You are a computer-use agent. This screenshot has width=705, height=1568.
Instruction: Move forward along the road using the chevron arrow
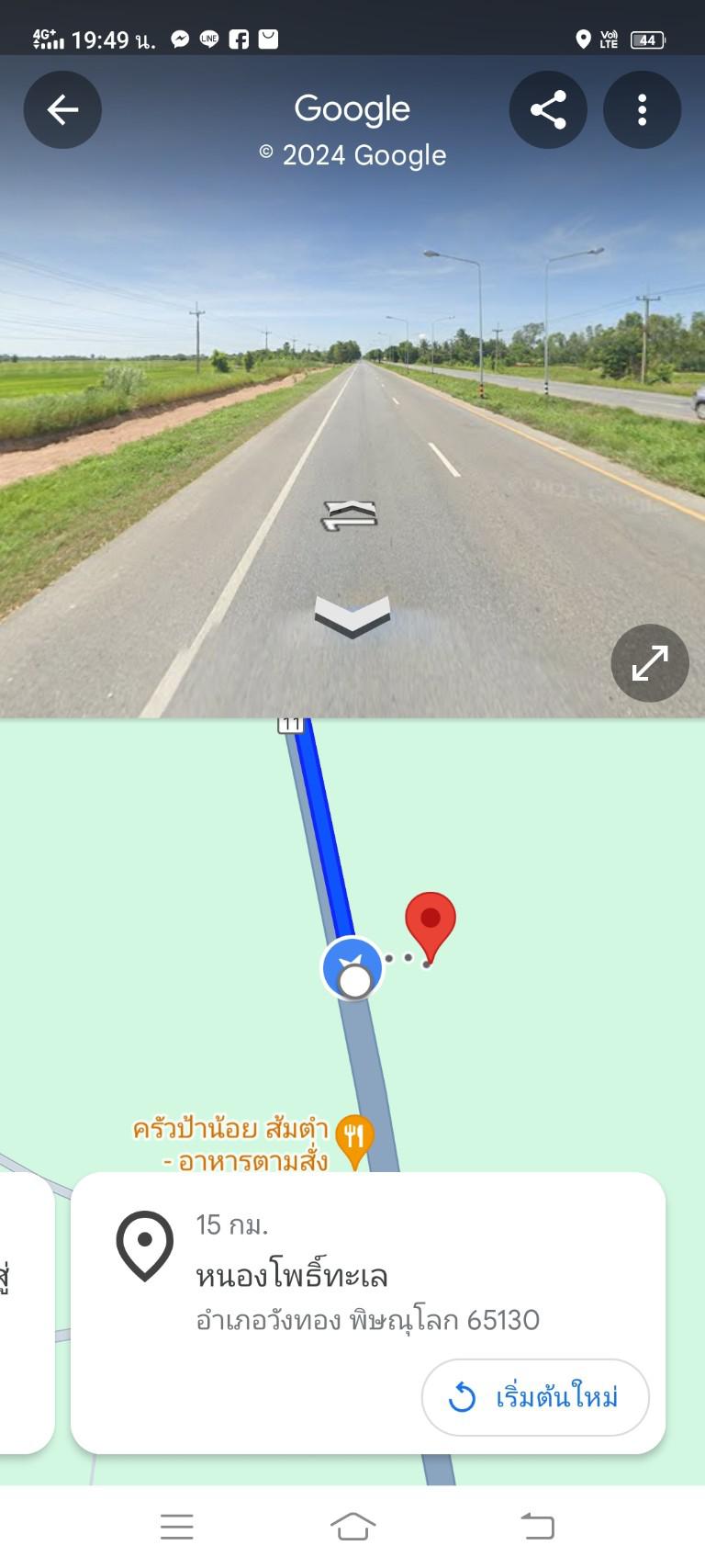[x=352, y=615]
